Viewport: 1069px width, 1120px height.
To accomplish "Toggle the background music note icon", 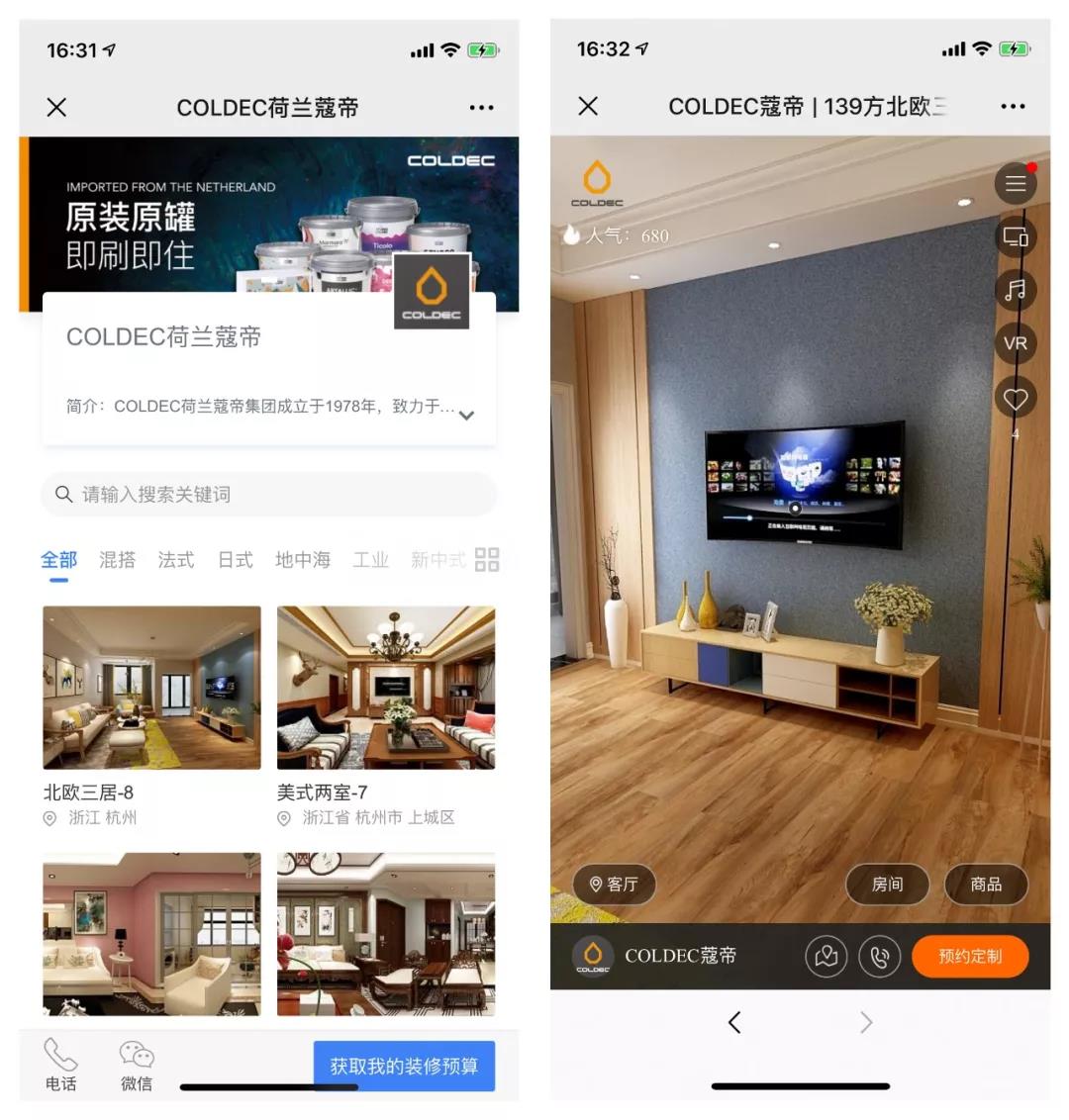I will click(x=1016, y=290).
